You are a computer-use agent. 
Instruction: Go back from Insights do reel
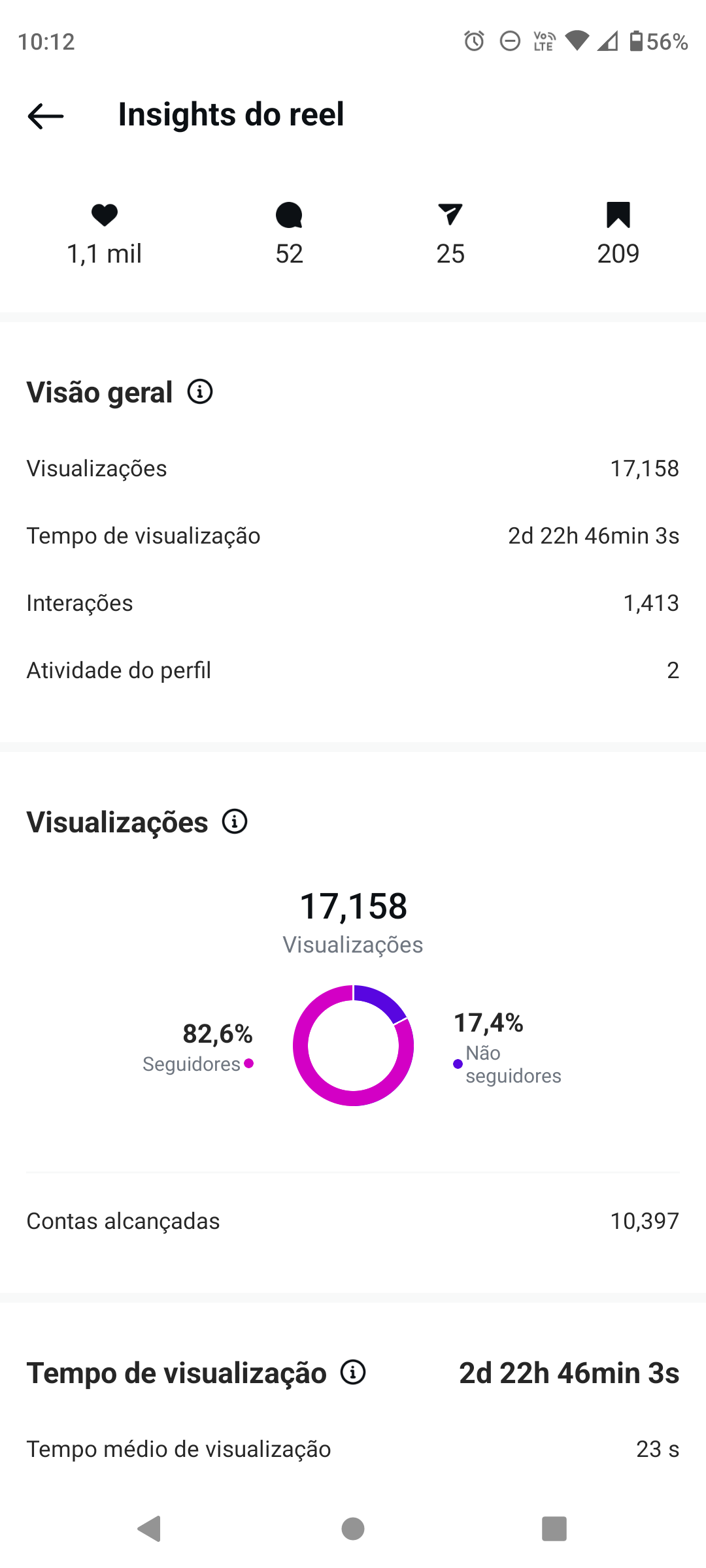[46, 116]
